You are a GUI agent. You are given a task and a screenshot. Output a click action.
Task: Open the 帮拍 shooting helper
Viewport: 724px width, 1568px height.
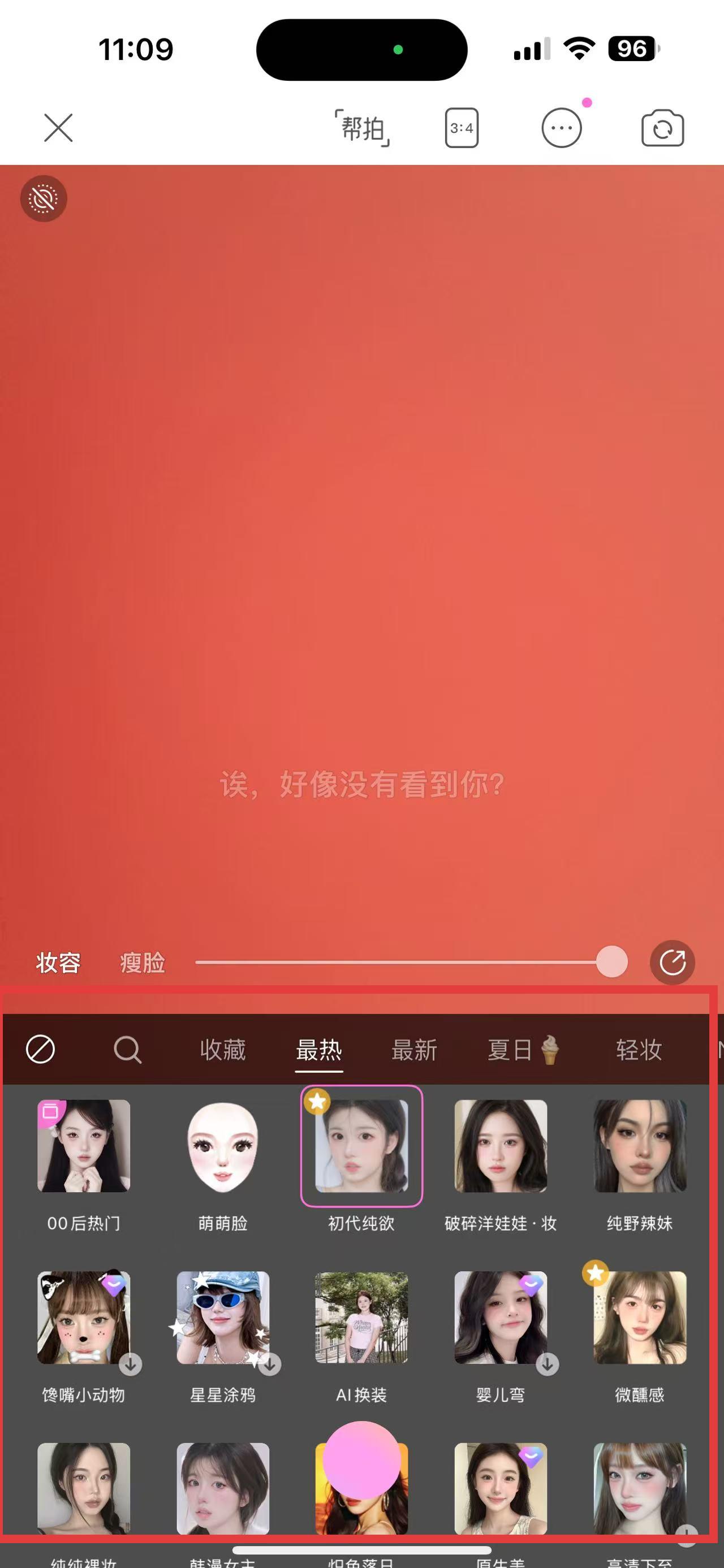[363, 128]
